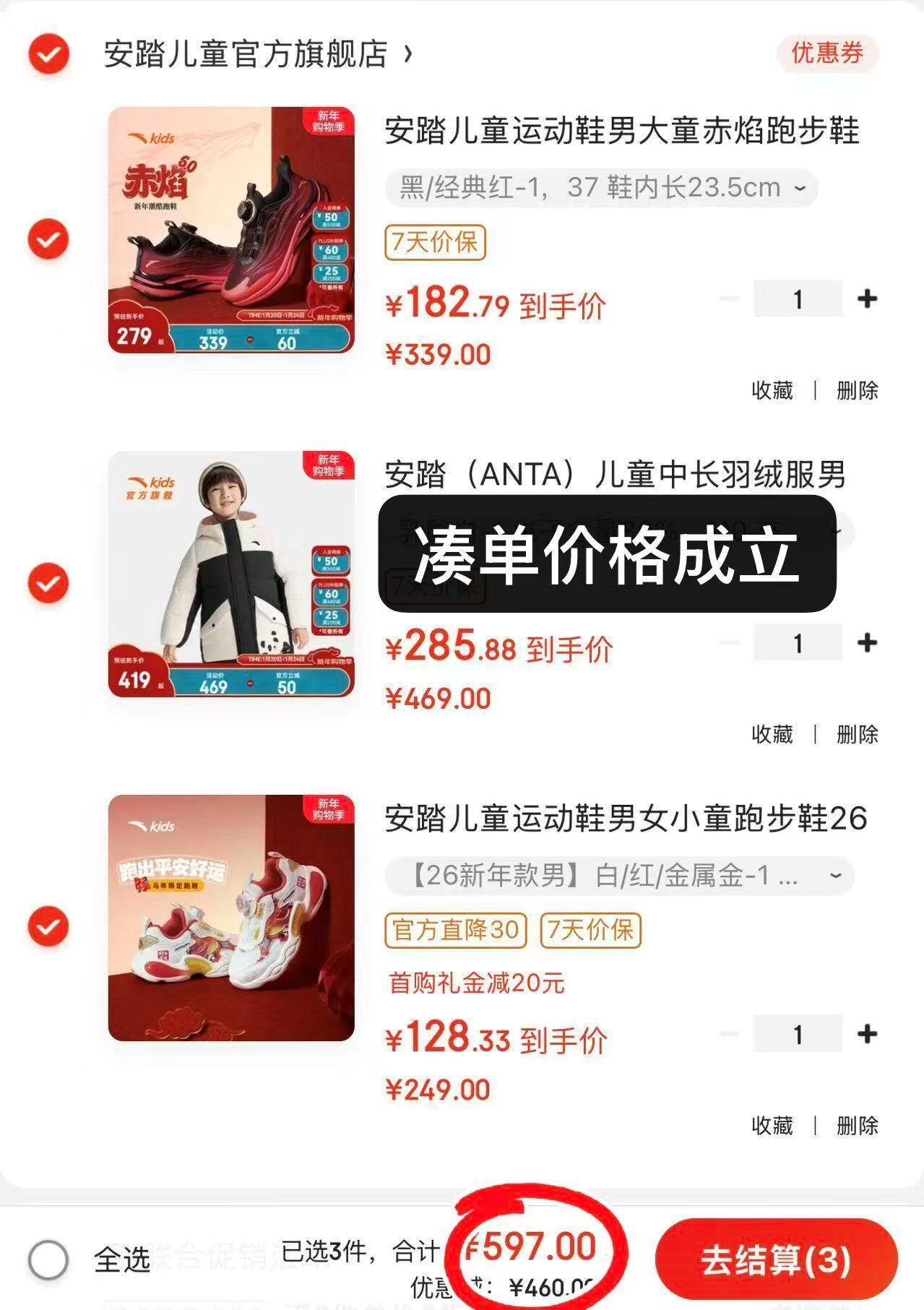Change size option 黑/经典红-1, 37

[x=601, y=188]
